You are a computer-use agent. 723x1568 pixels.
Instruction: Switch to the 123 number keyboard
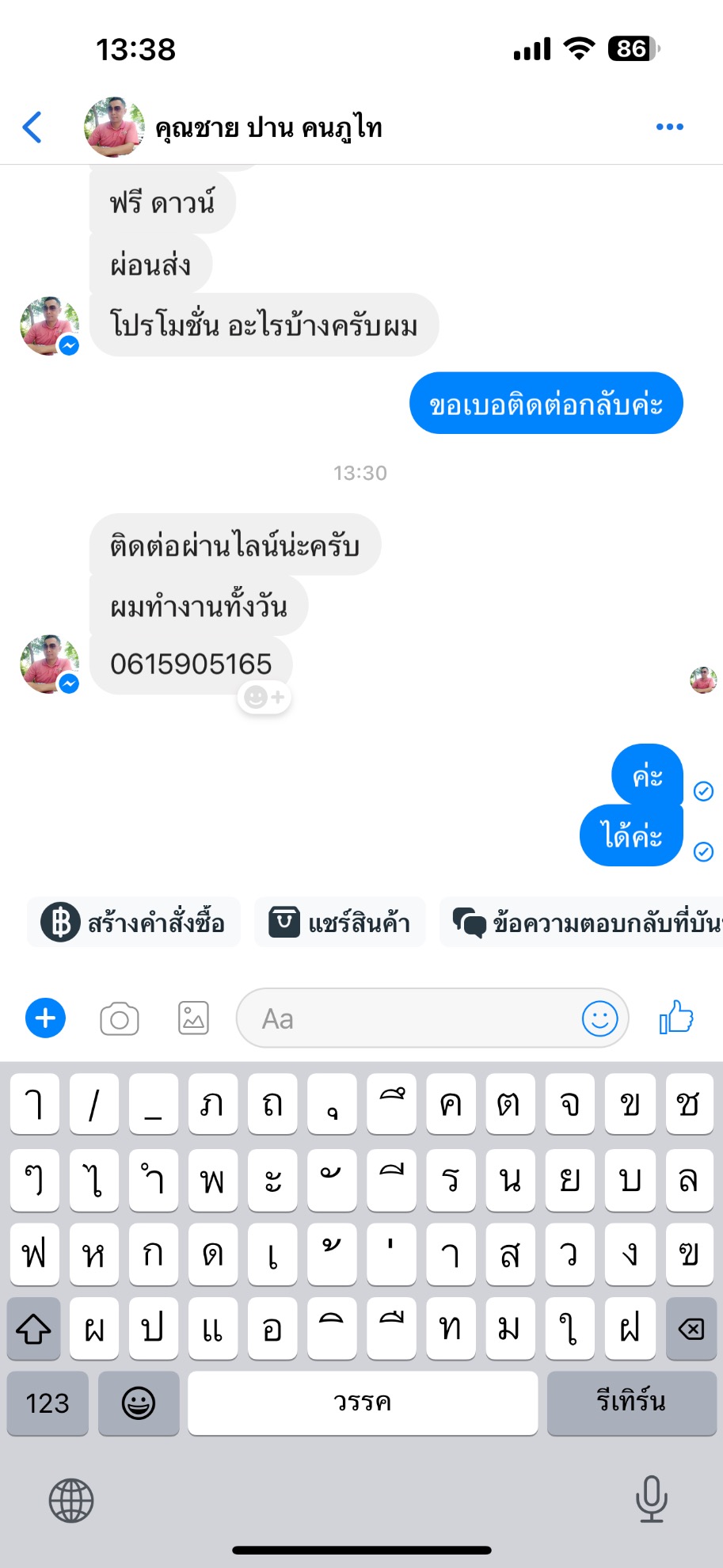48,1402
